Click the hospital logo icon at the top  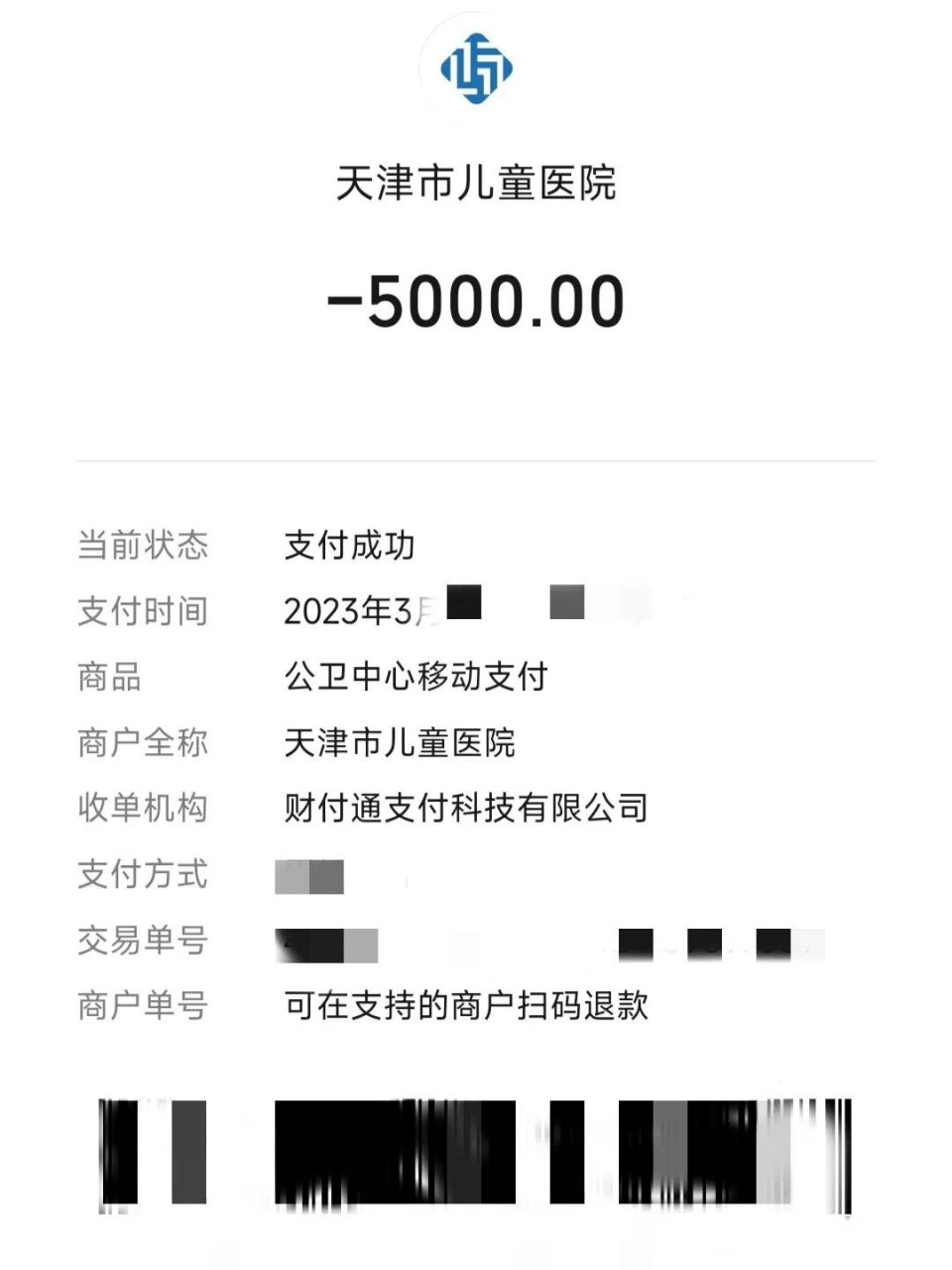click(476, 67)
